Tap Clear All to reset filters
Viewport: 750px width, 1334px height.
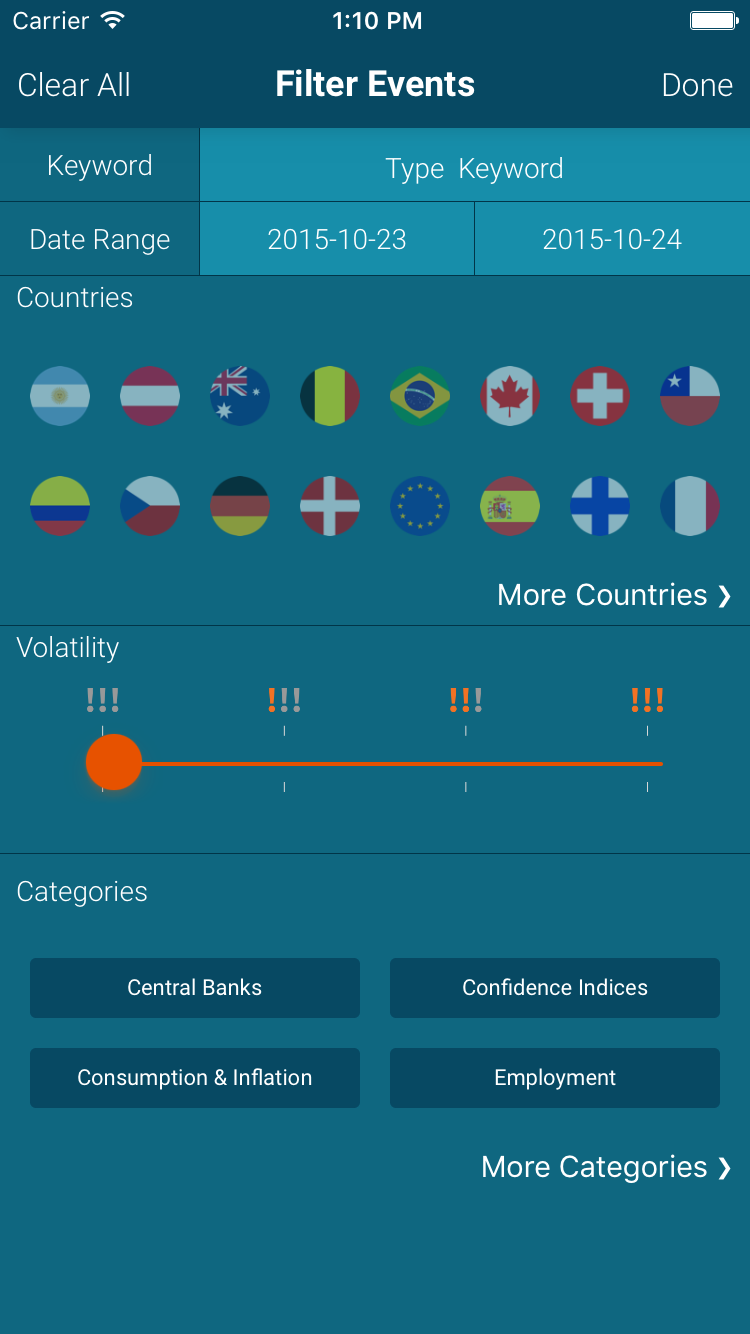(x=74, y=85)
